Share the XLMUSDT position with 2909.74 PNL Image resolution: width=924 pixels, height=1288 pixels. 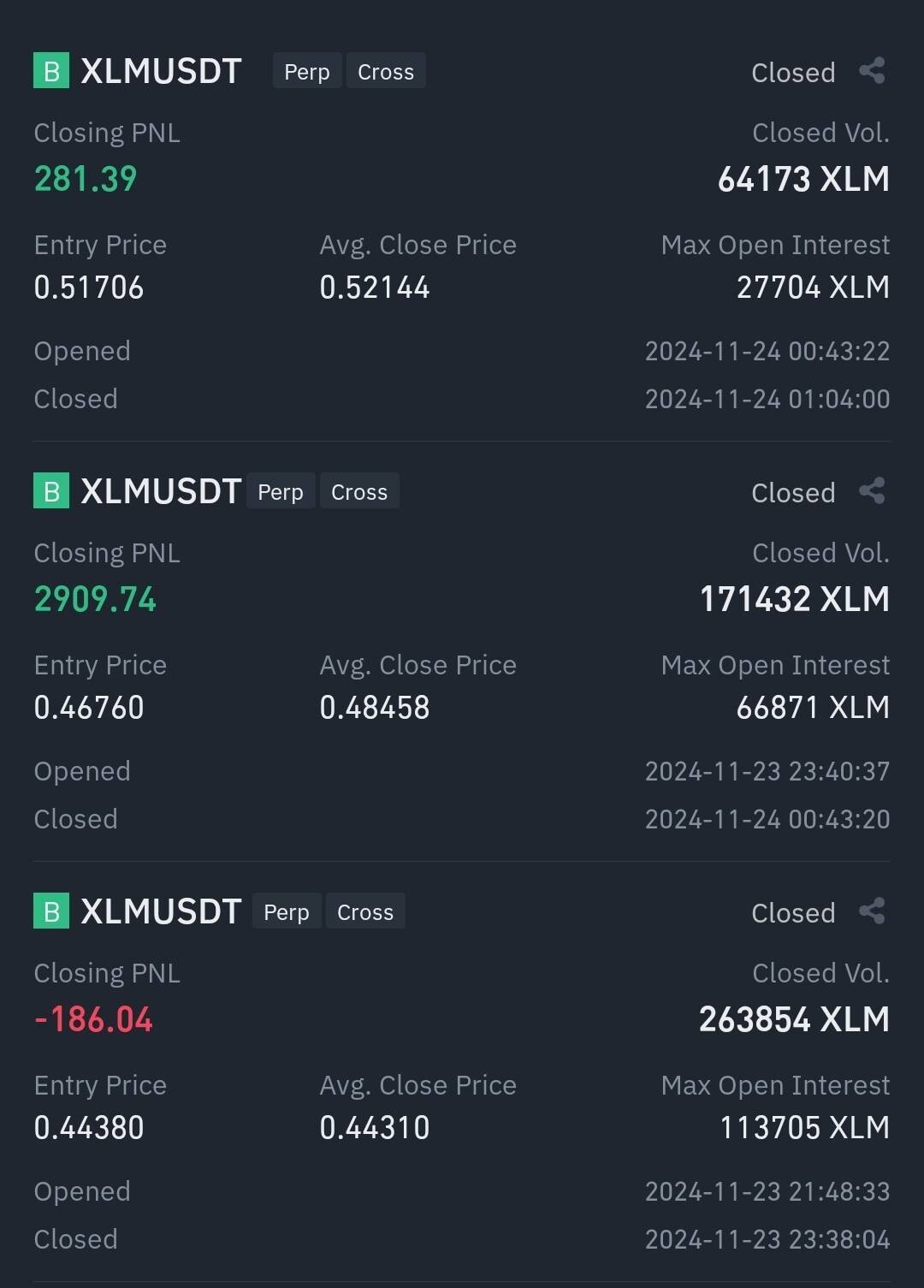coord(872,491)
